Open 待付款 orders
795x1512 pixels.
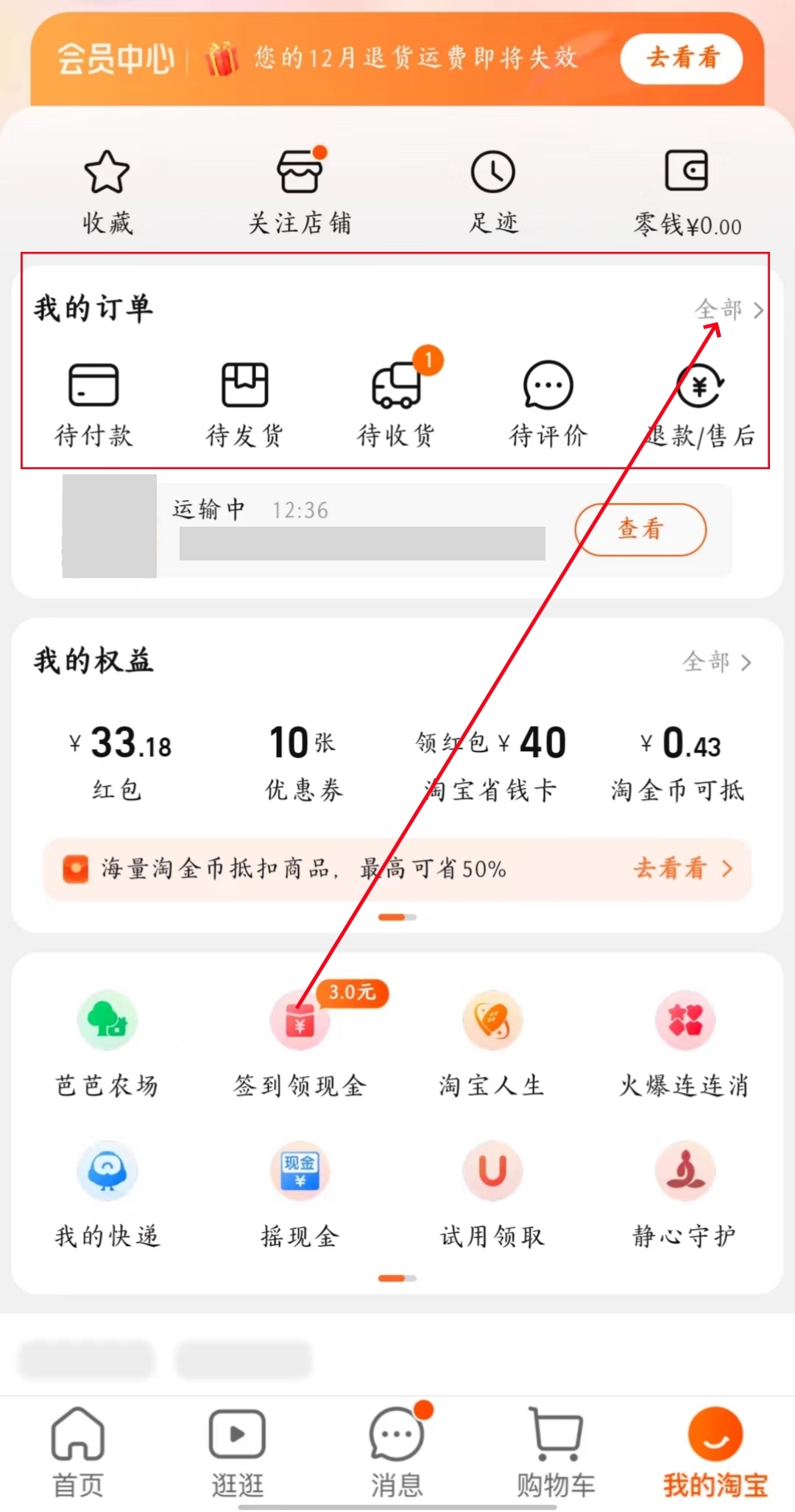tap(93, 405)
